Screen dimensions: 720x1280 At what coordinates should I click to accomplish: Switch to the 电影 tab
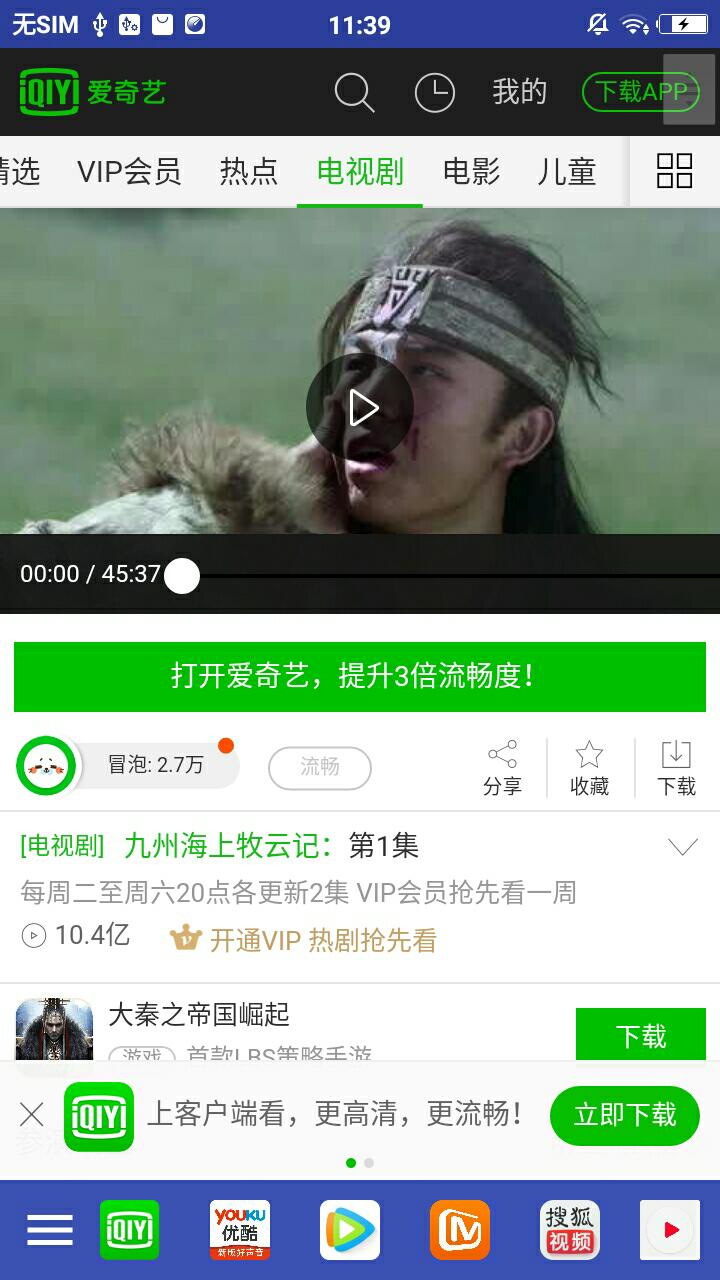[471, 171]
